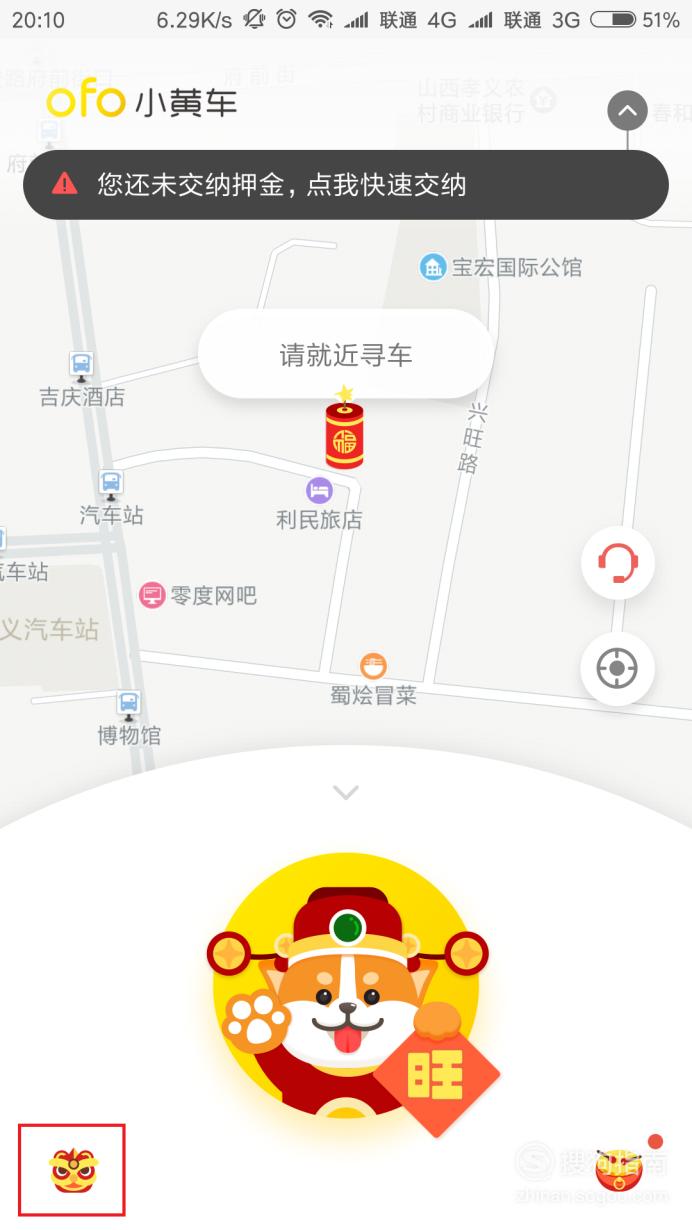Screen dimensions: 692x1230
Task: Open the lion icon with red dot
Action: coord(619,1167)
